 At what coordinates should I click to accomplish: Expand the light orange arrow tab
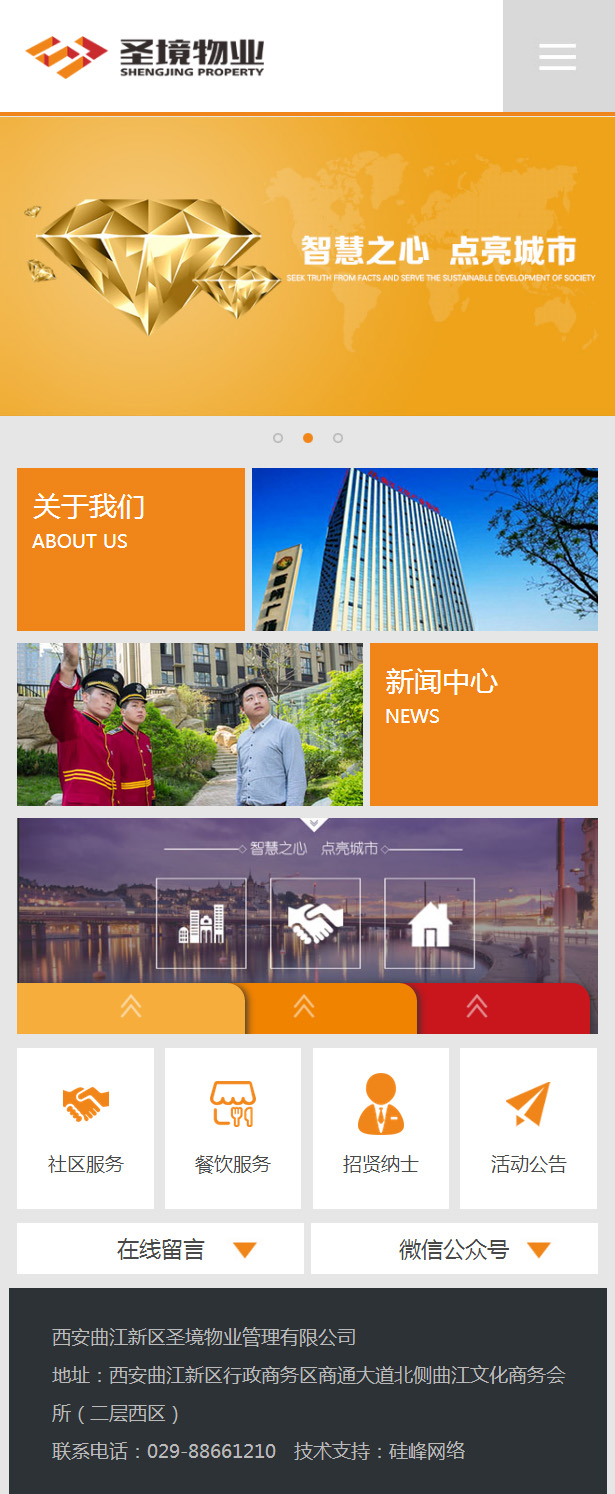tap(131, 1007)
